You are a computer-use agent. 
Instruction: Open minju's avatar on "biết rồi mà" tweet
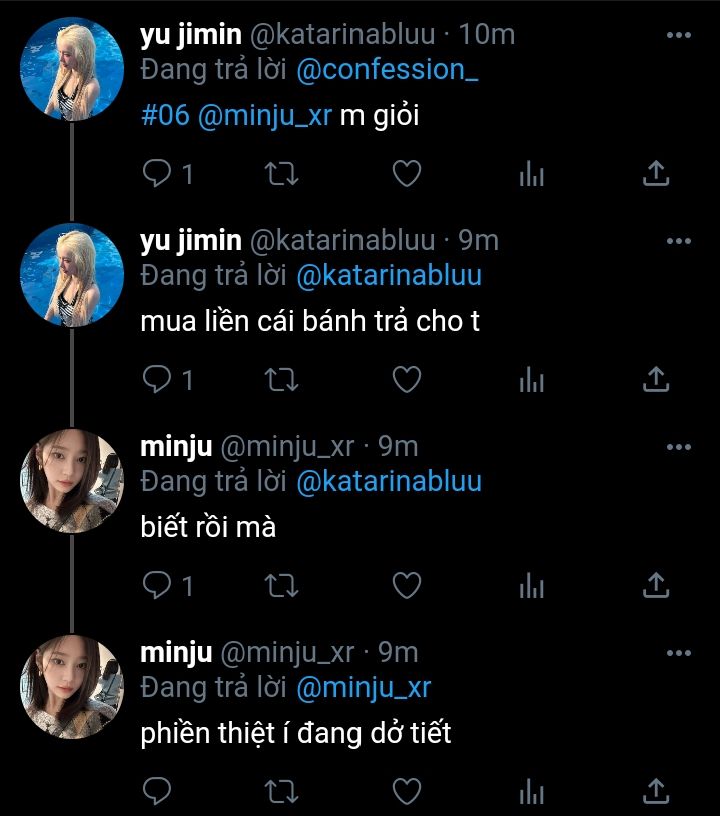pos(72,480)
